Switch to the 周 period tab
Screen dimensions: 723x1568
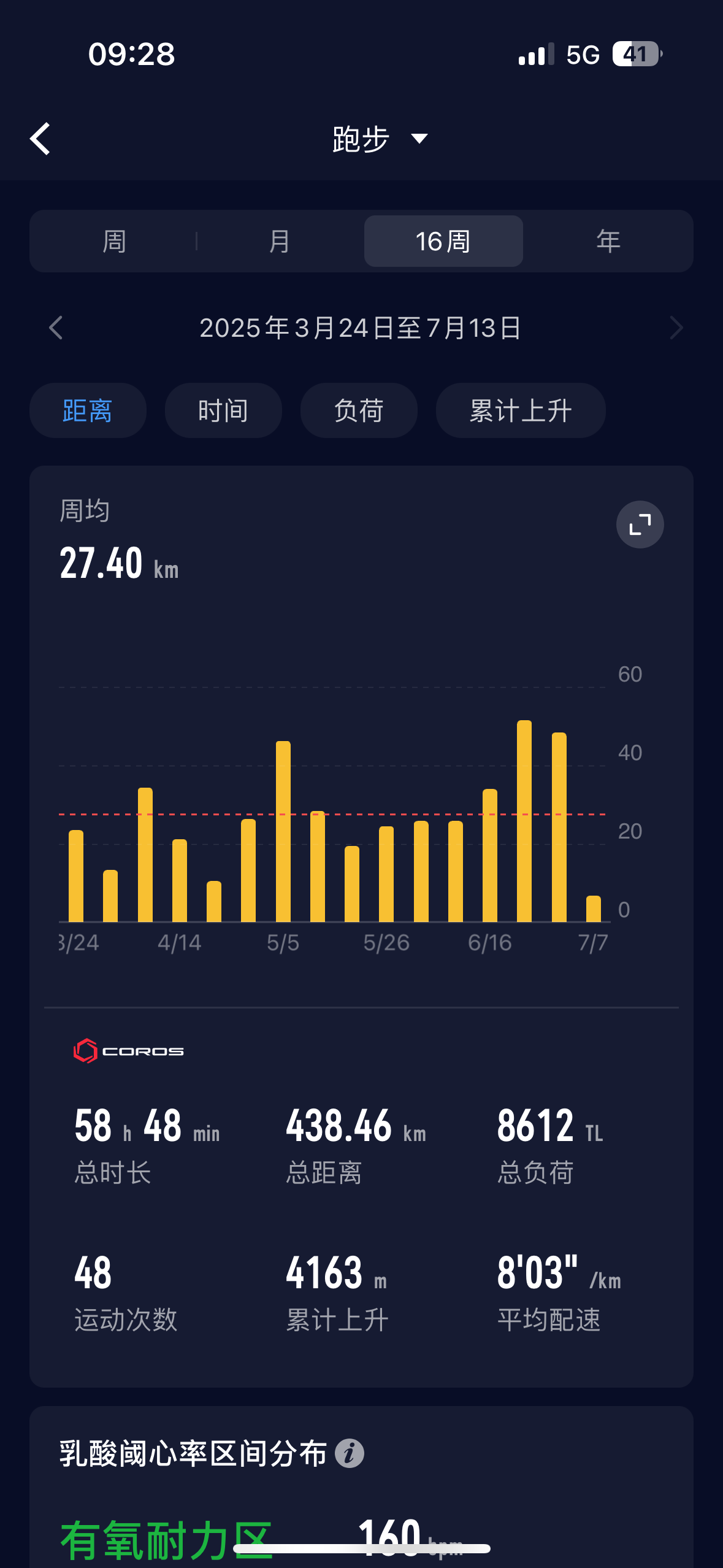click(115, 241)
